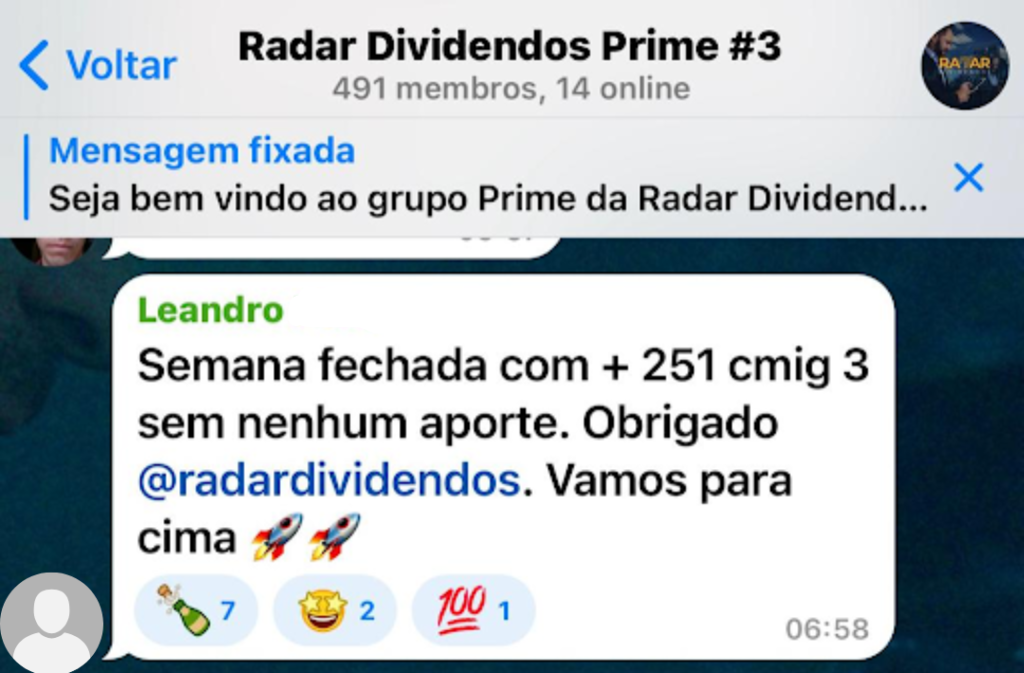Image resolution: width=1024 pixels, height=673 pixels.
Task: Add the star-eyes emoji reaction
Action: coord(335,610)
